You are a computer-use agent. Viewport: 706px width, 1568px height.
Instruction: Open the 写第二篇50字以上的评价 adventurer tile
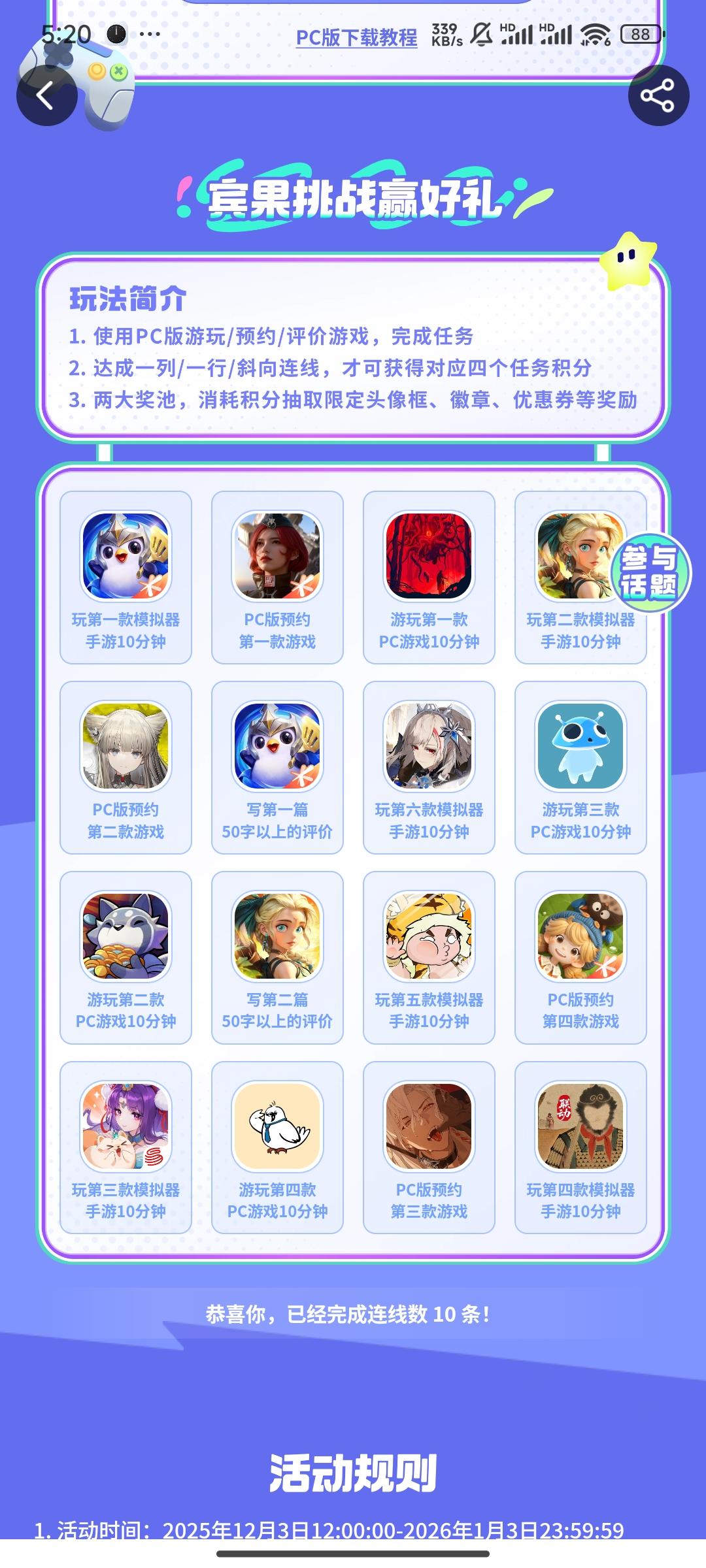(275, 947)
